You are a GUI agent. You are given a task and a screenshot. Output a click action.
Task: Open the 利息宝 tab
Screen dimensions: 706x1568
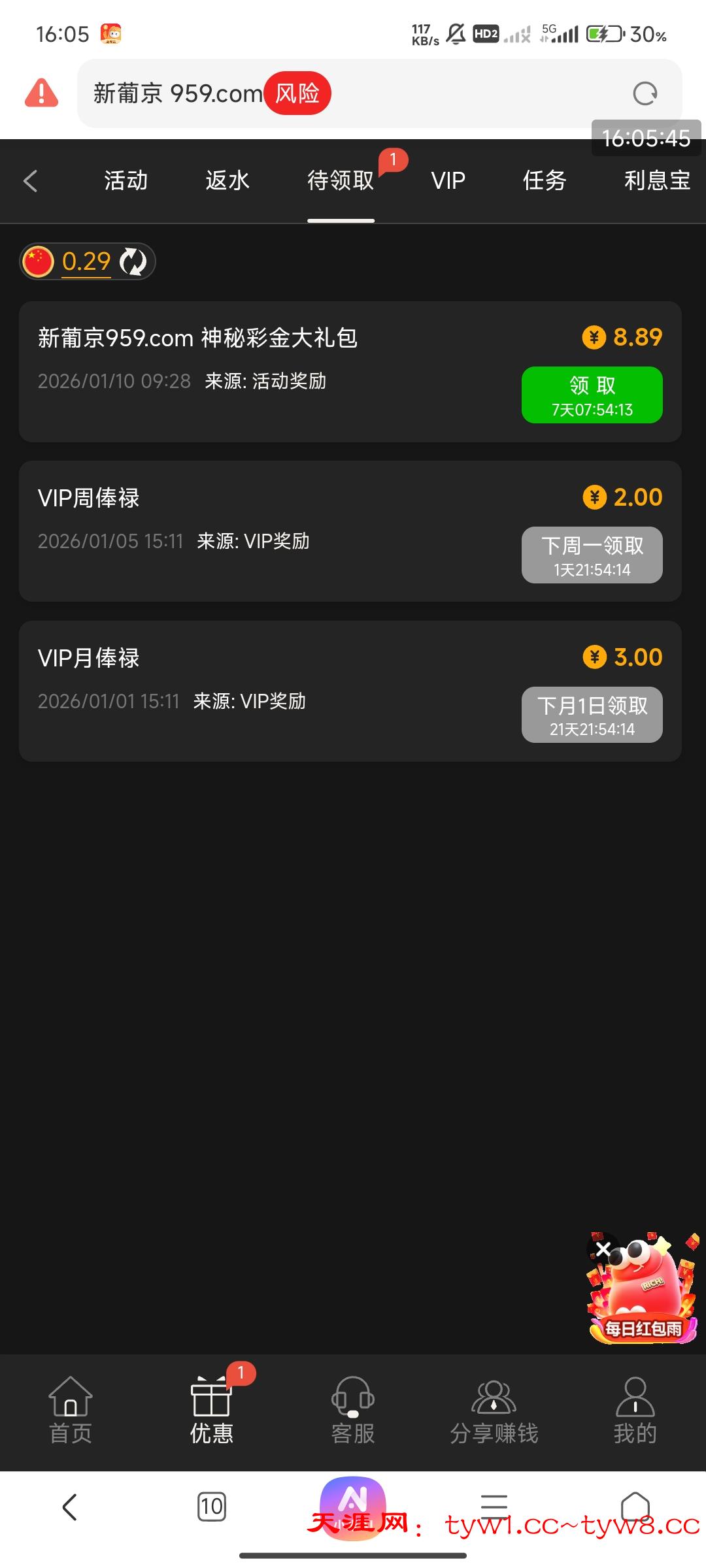point(656,181)
